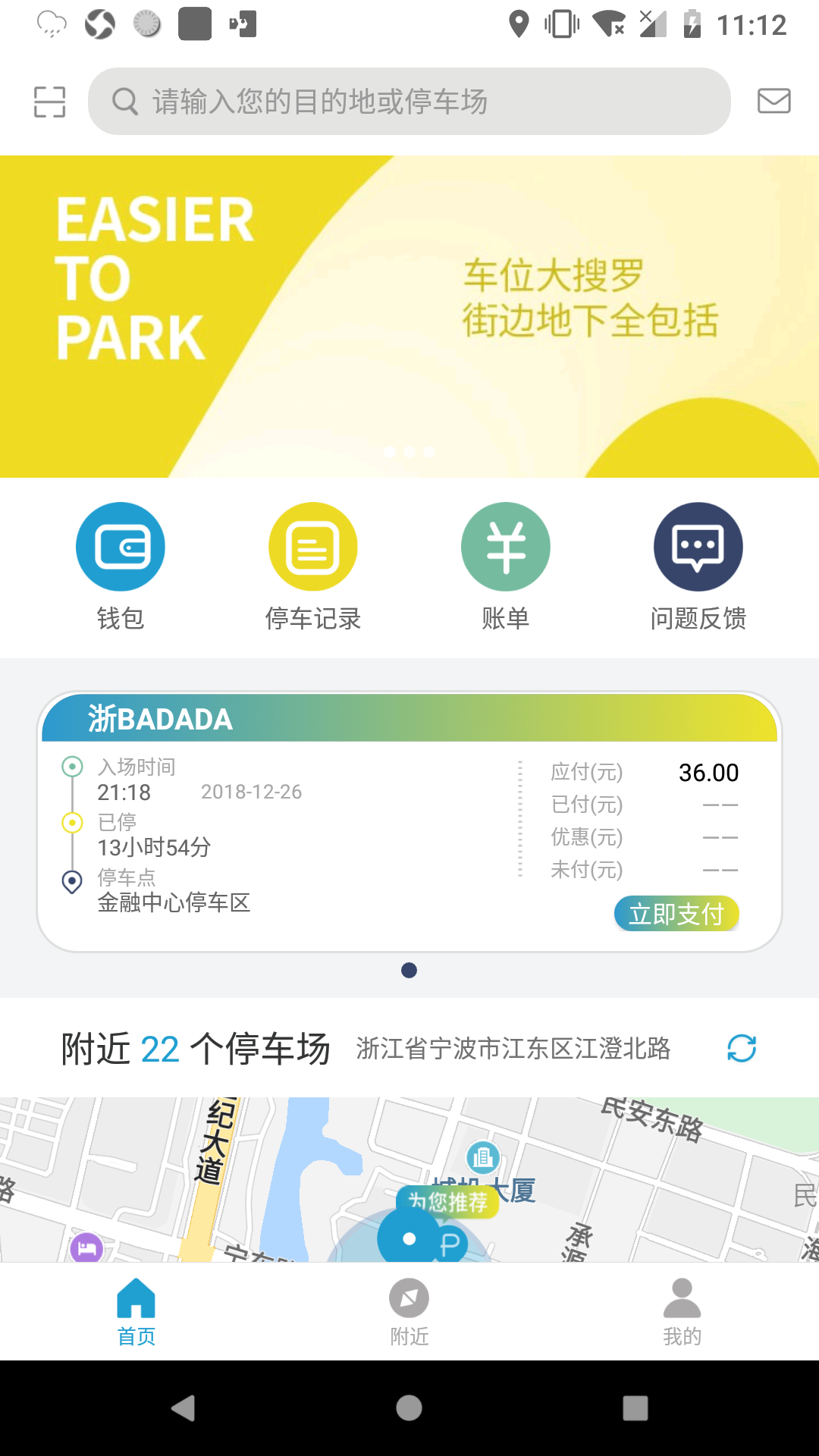This screenshot has width=819, height=1456.
Task: Select the 首页 home tab
Action: 136,1312
